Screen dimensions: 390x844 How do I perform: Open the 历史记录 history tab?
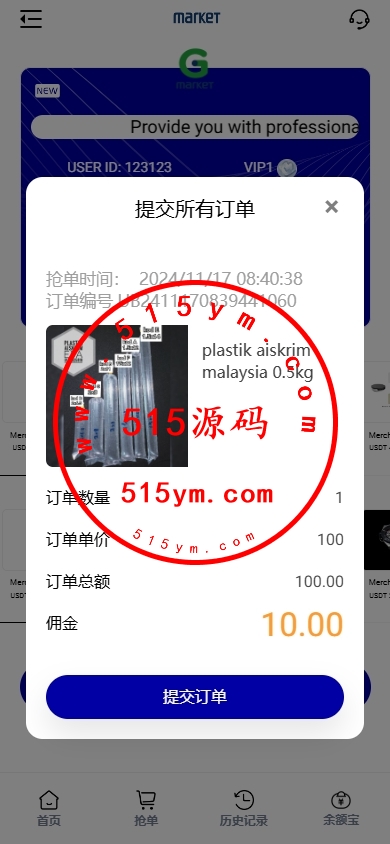point(244,808)
